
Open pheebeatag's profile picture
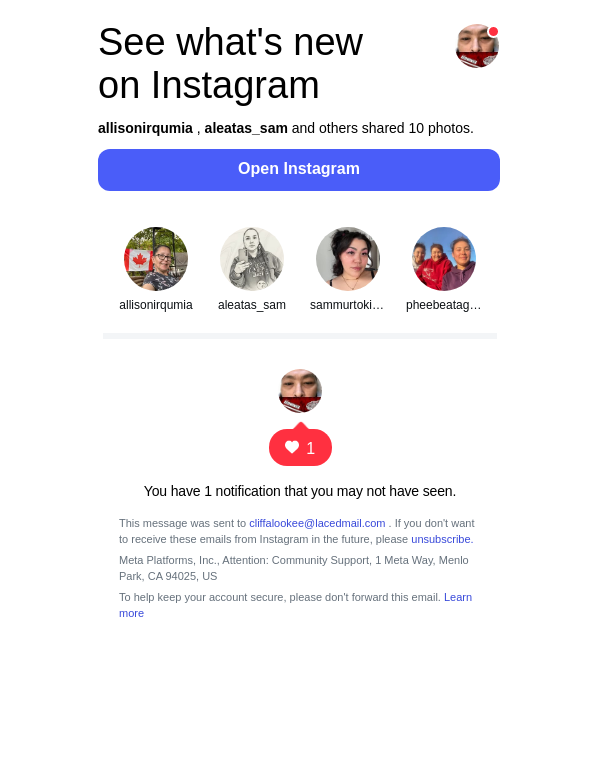pyautogui.click(x=444, y=259)
